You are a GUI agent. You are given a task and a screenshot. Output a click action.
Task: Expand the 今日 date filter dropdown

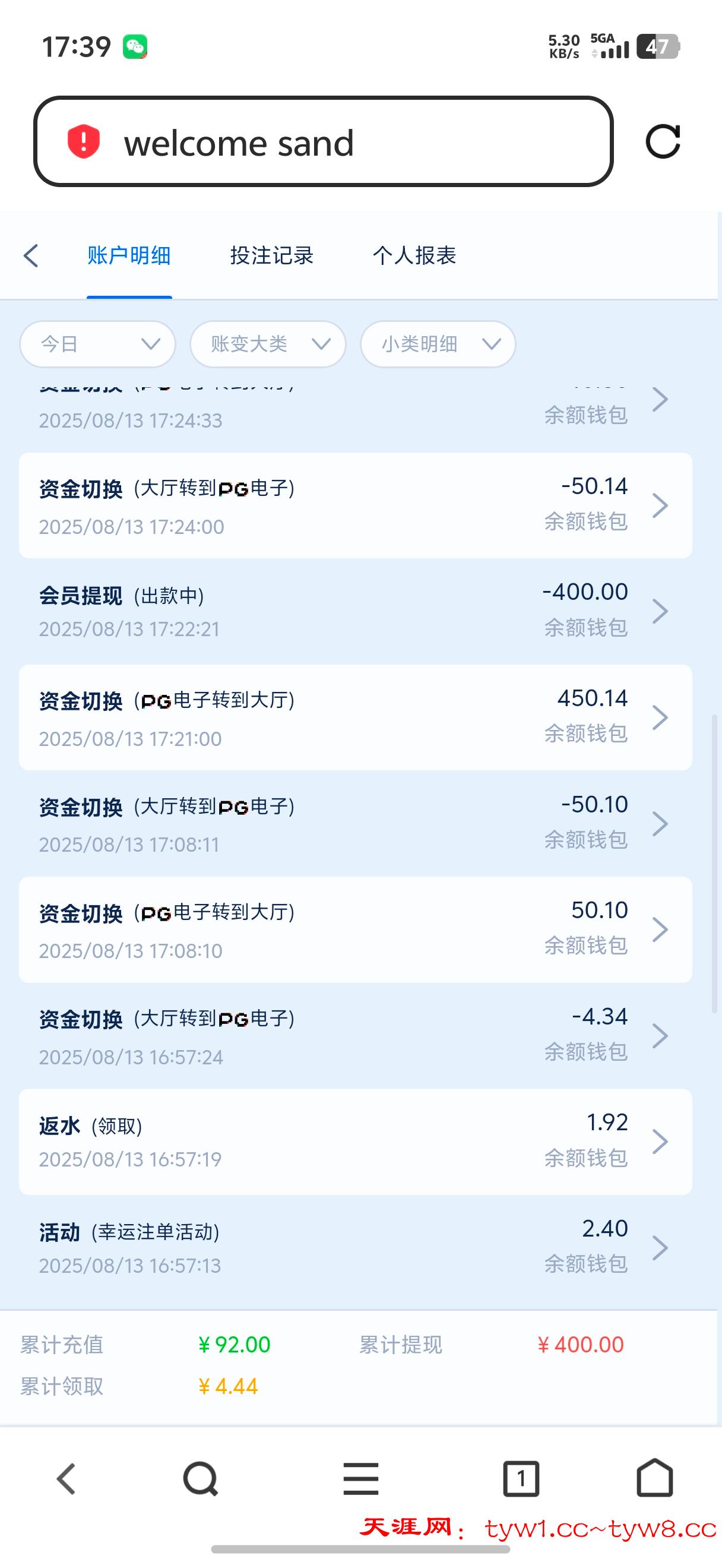(x=98, y=344)
